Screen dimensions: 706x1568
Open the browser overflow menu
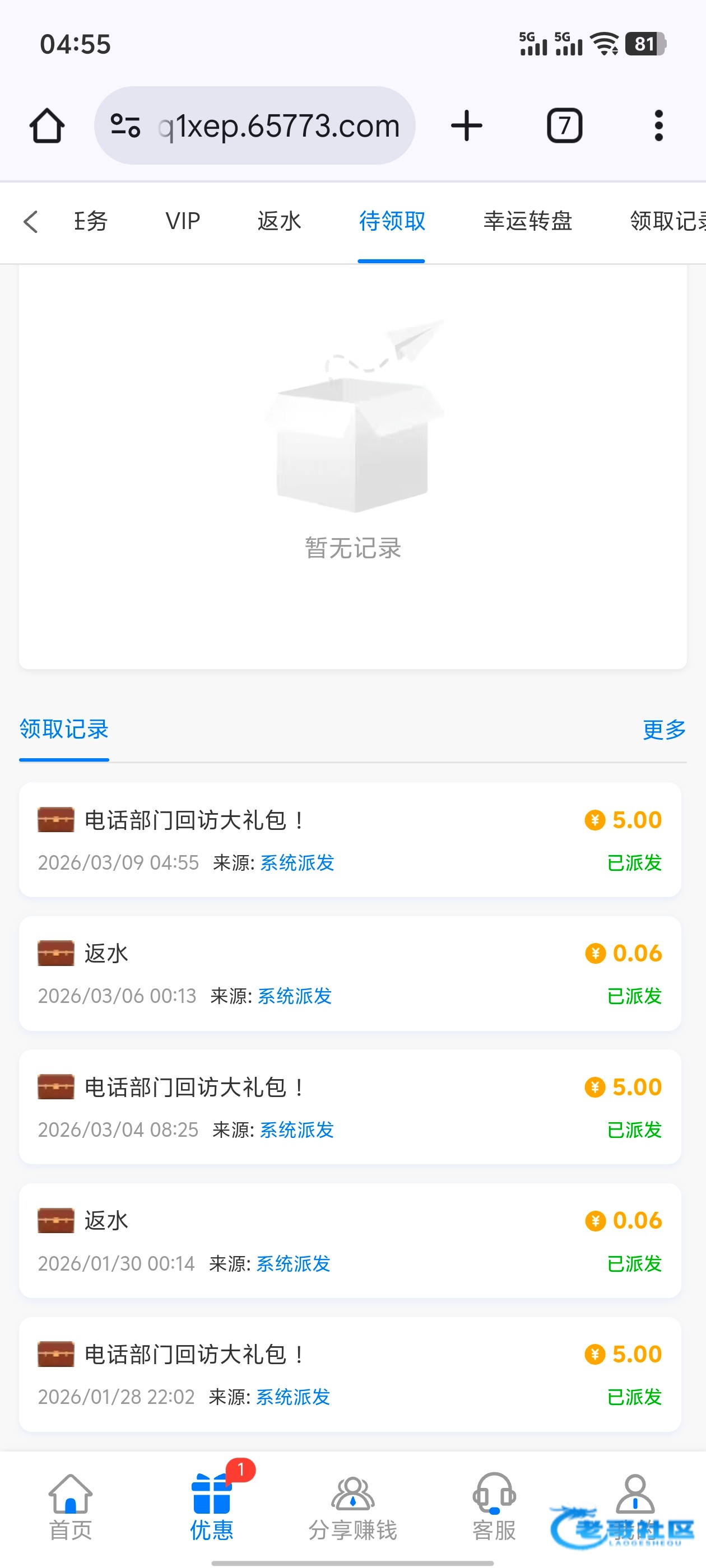[x=658, y=126]
